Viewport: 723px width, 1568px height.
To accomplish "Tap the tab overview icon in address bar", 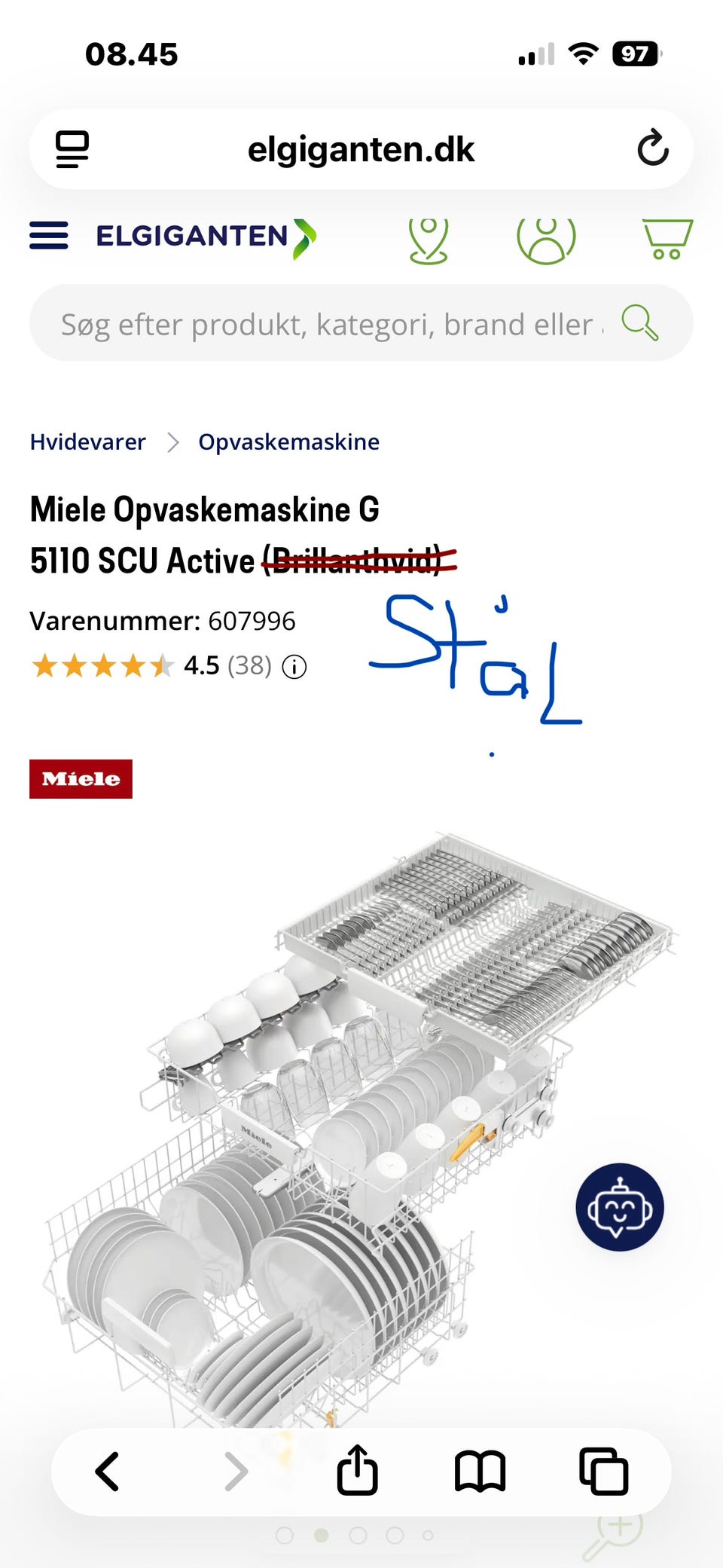I will pyautogui.click(x=73, y=148).
